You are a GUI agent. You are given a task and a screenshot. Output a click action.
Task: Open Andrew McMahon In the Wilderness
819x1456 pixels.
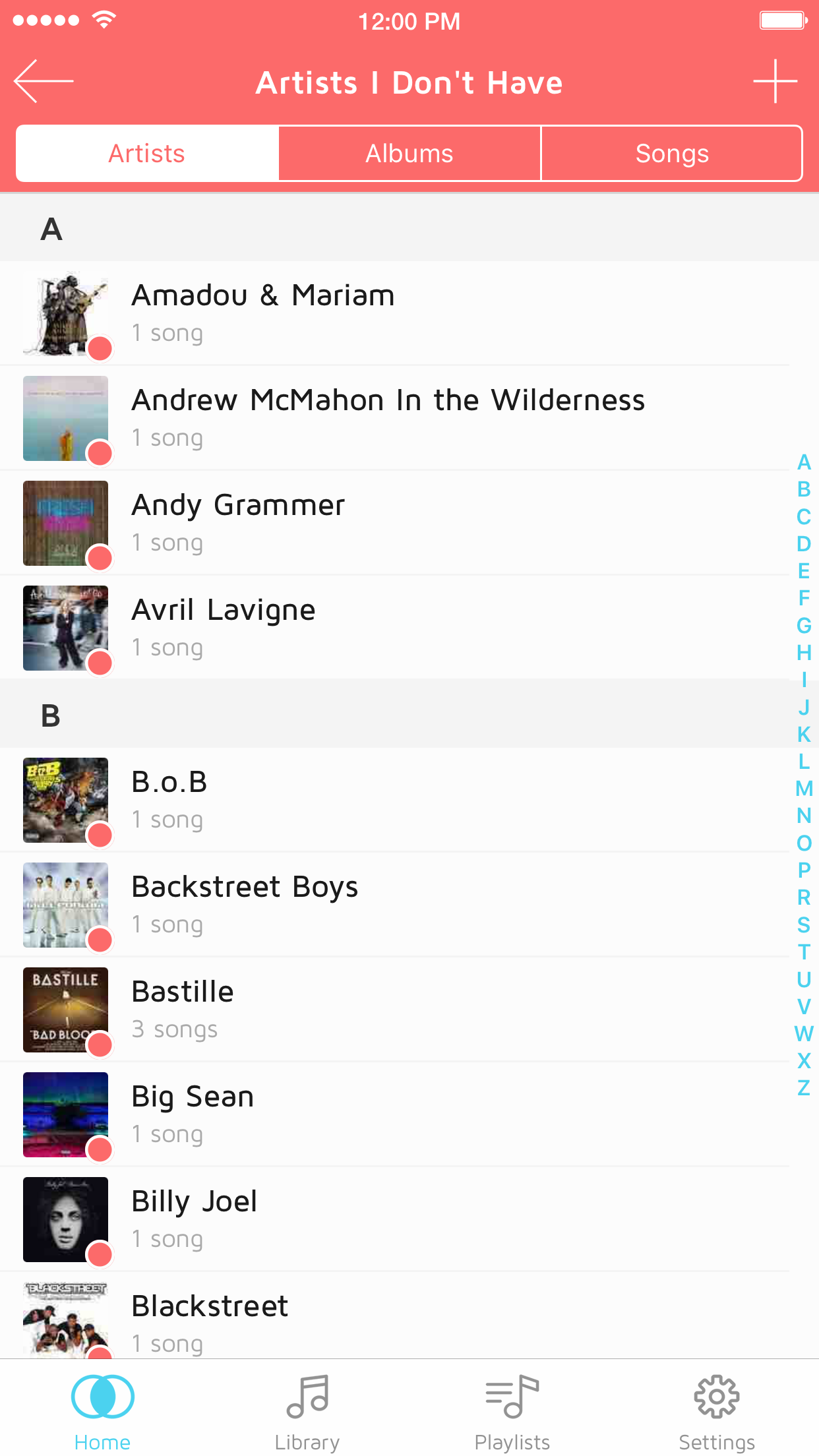click(x=396, y=418)
